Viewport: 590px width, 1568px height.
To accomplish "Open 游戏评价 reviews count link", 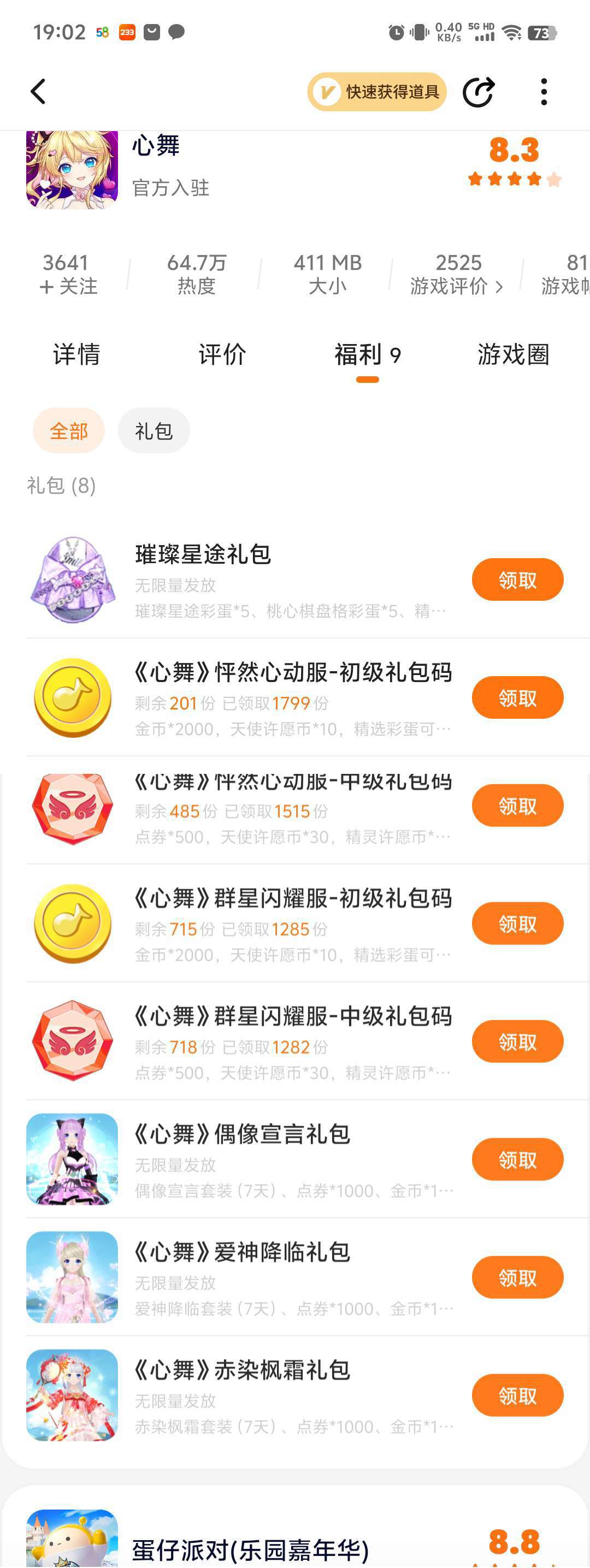I will click(457, 275).
